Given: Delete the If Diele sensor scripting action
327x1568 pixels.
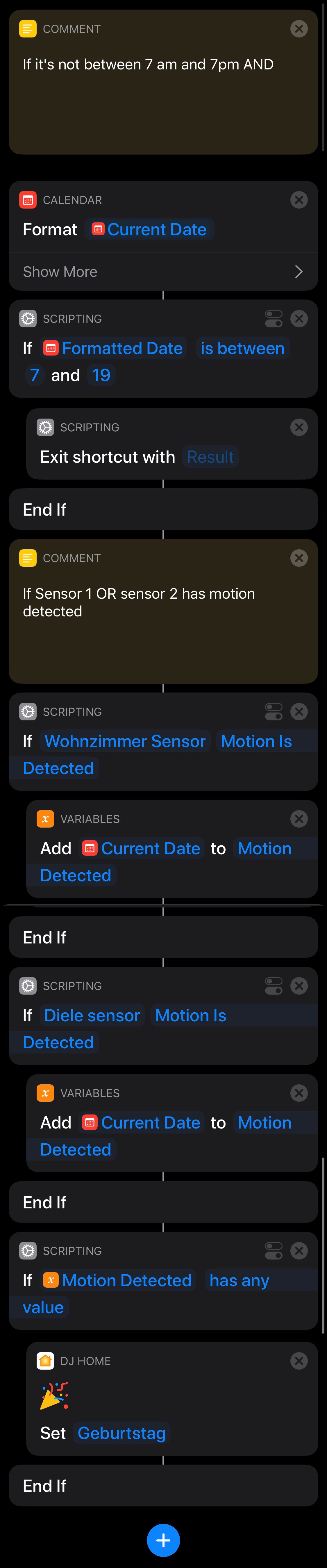Looking at the screenshot, I should click(x=299, y=986).
